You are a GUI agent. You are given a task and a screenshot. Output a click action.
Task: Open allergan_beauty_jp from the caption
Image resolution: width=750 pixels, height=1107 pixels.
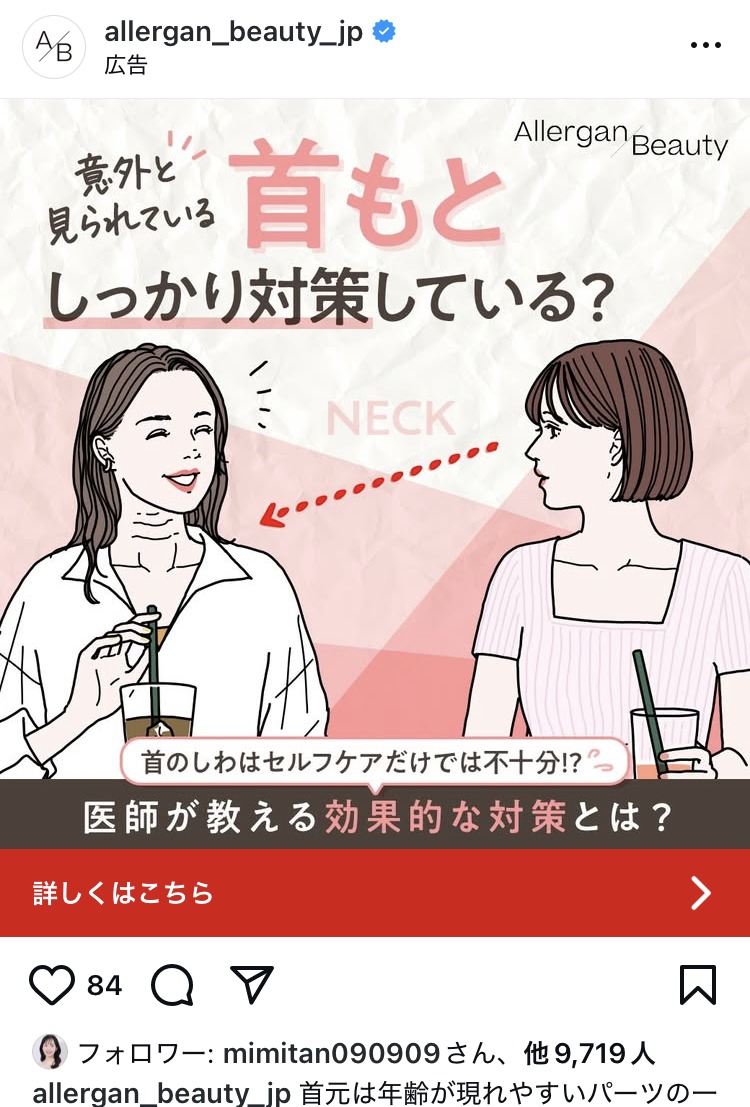pyautogui.click(x=162, y=1092)
